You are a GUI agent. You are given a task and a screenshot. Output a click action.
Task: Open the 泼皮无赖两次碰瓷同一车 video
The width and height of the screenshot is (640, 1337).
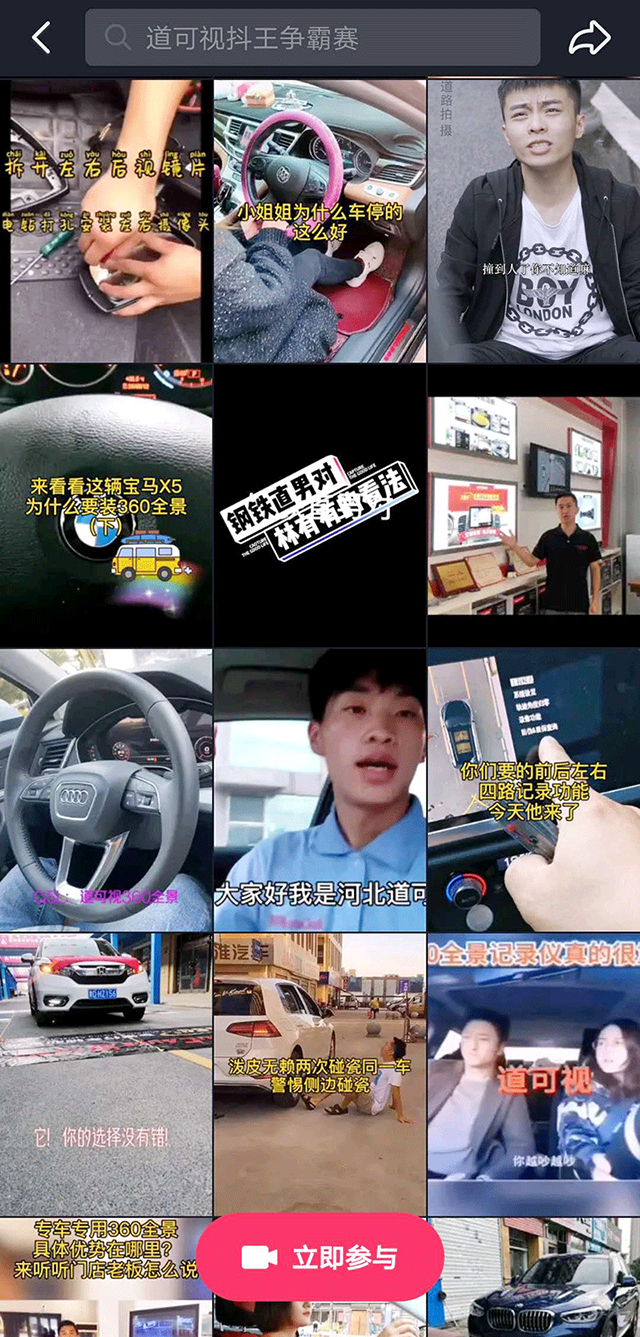click(x=320, y=1074)
